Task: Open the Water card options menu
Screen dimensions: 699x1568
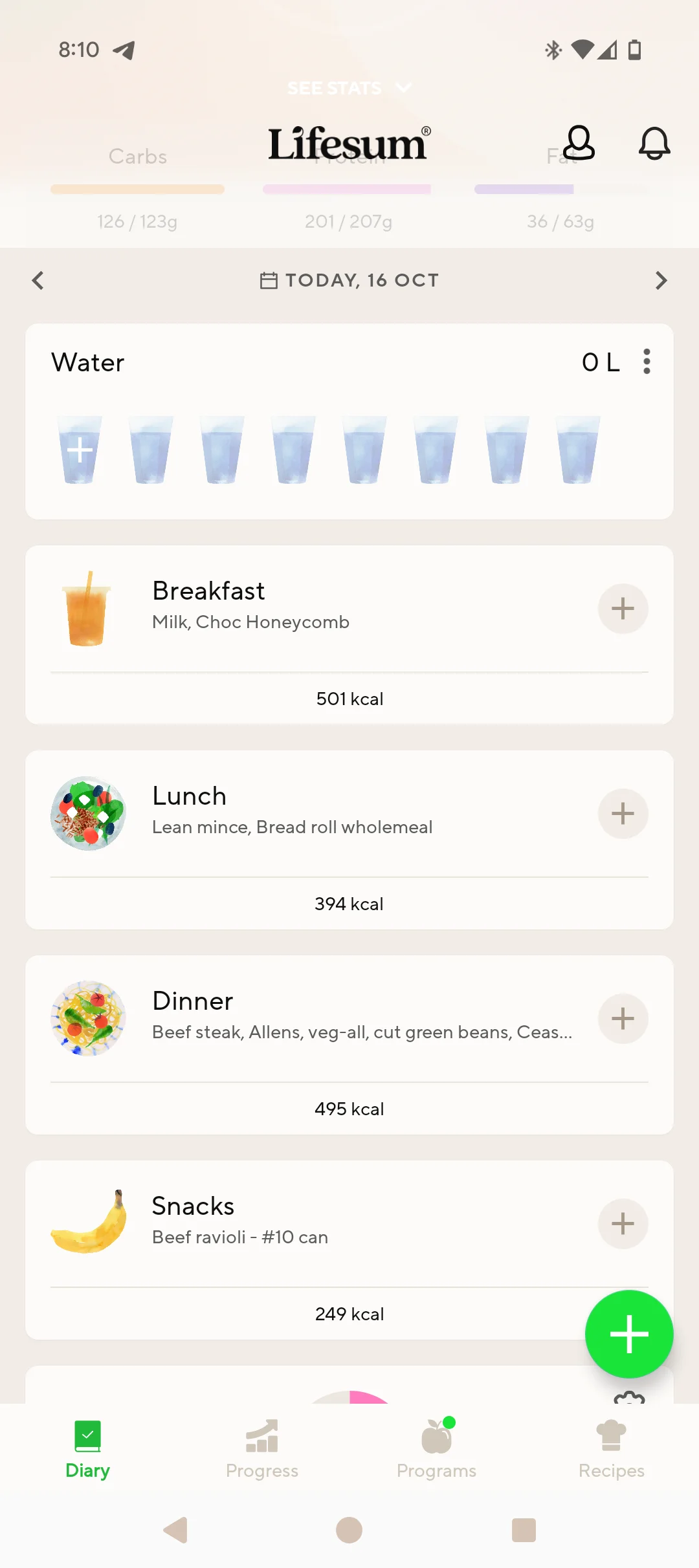Action: click(647, 362)
